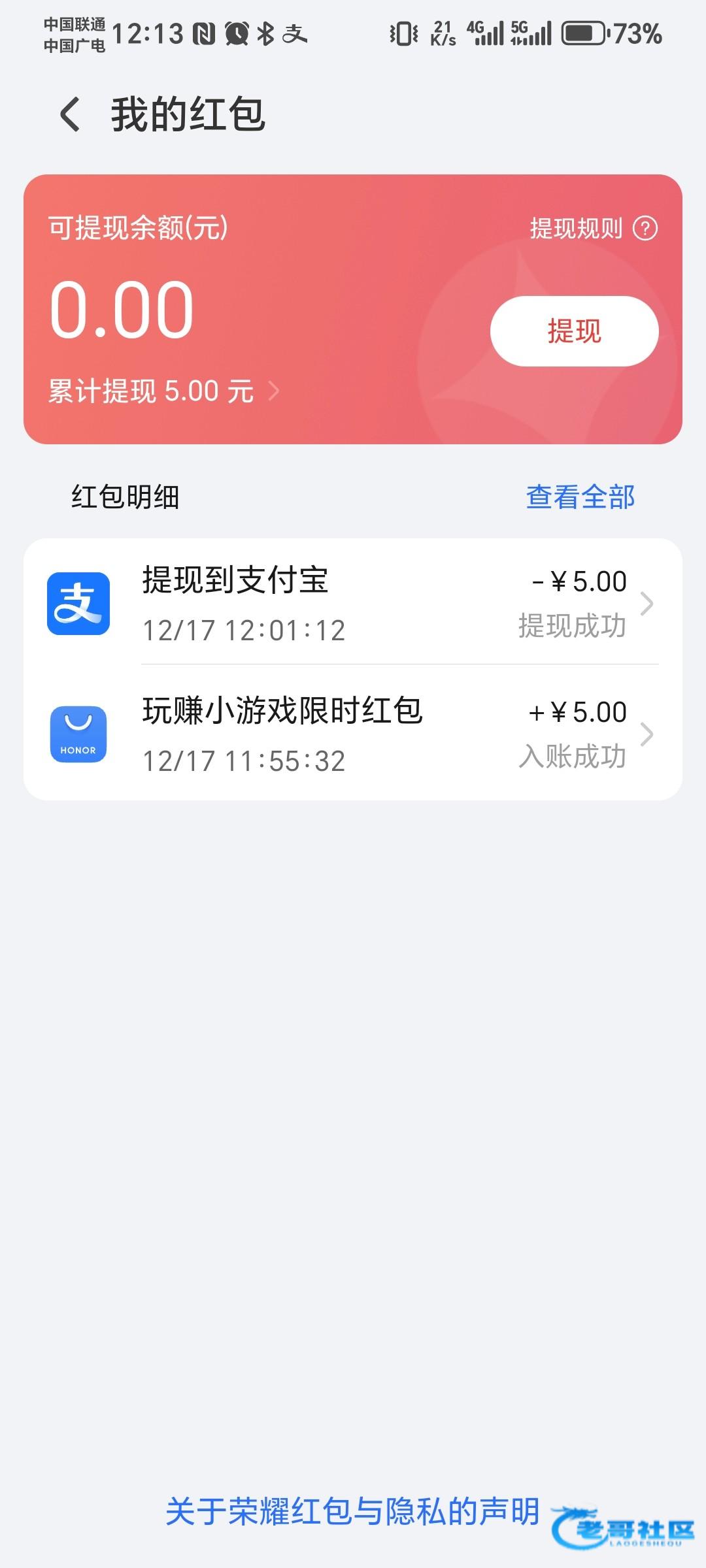Open the 提现到支付宝 record
706x1568 pixels.
pyautogui.click(x=353, y=603)
